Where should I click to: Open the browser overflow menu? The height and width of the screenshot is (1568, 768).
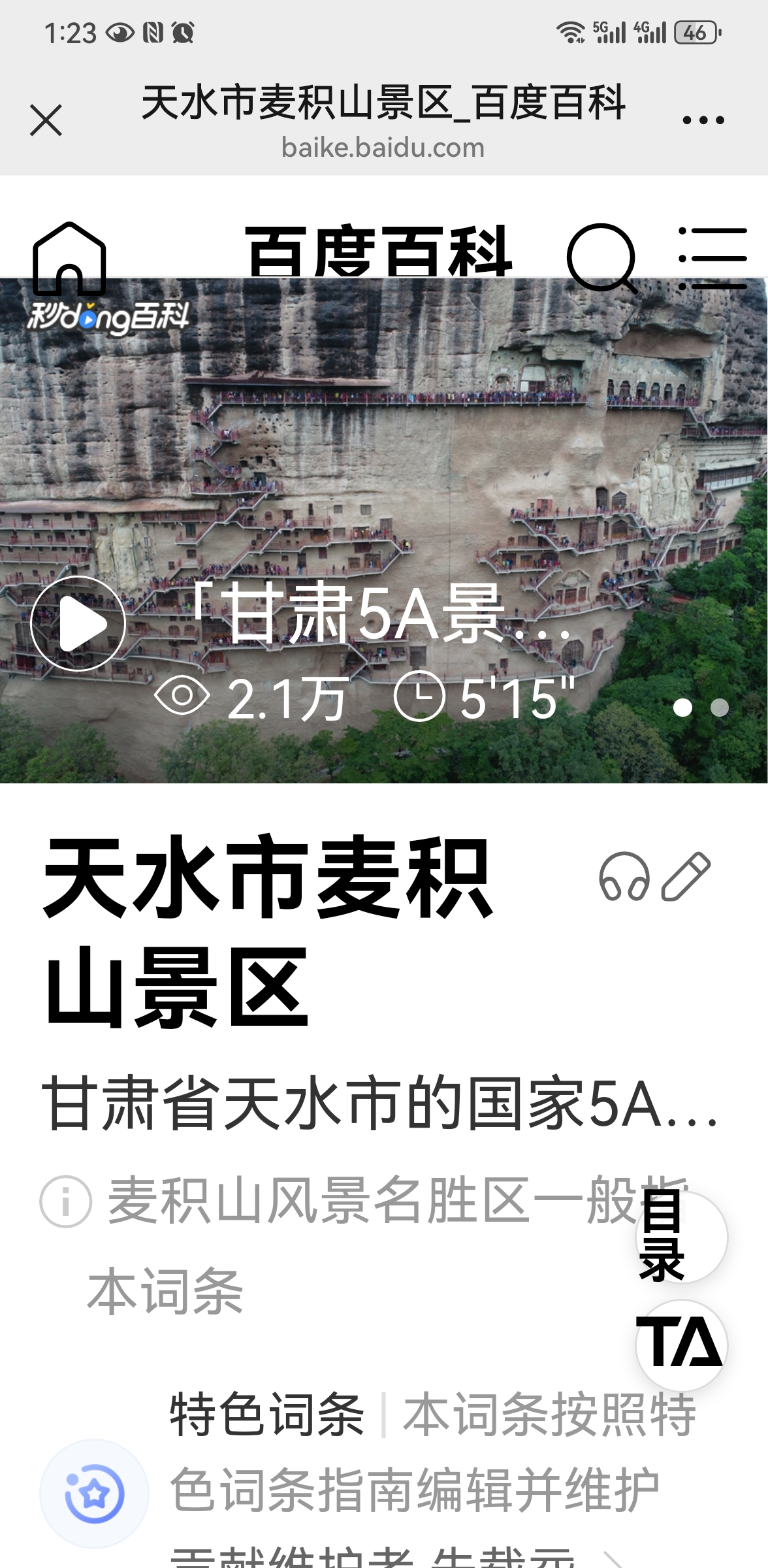coord(703,120)
